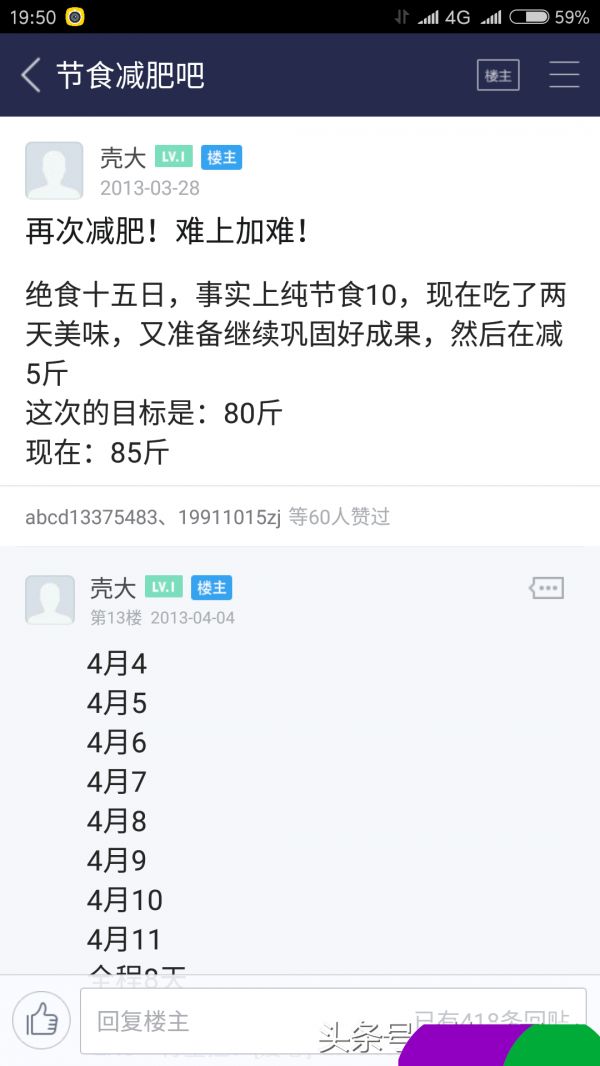
Task: Like the thread with thumbs-up button
Action: [x=41, y=1020]
